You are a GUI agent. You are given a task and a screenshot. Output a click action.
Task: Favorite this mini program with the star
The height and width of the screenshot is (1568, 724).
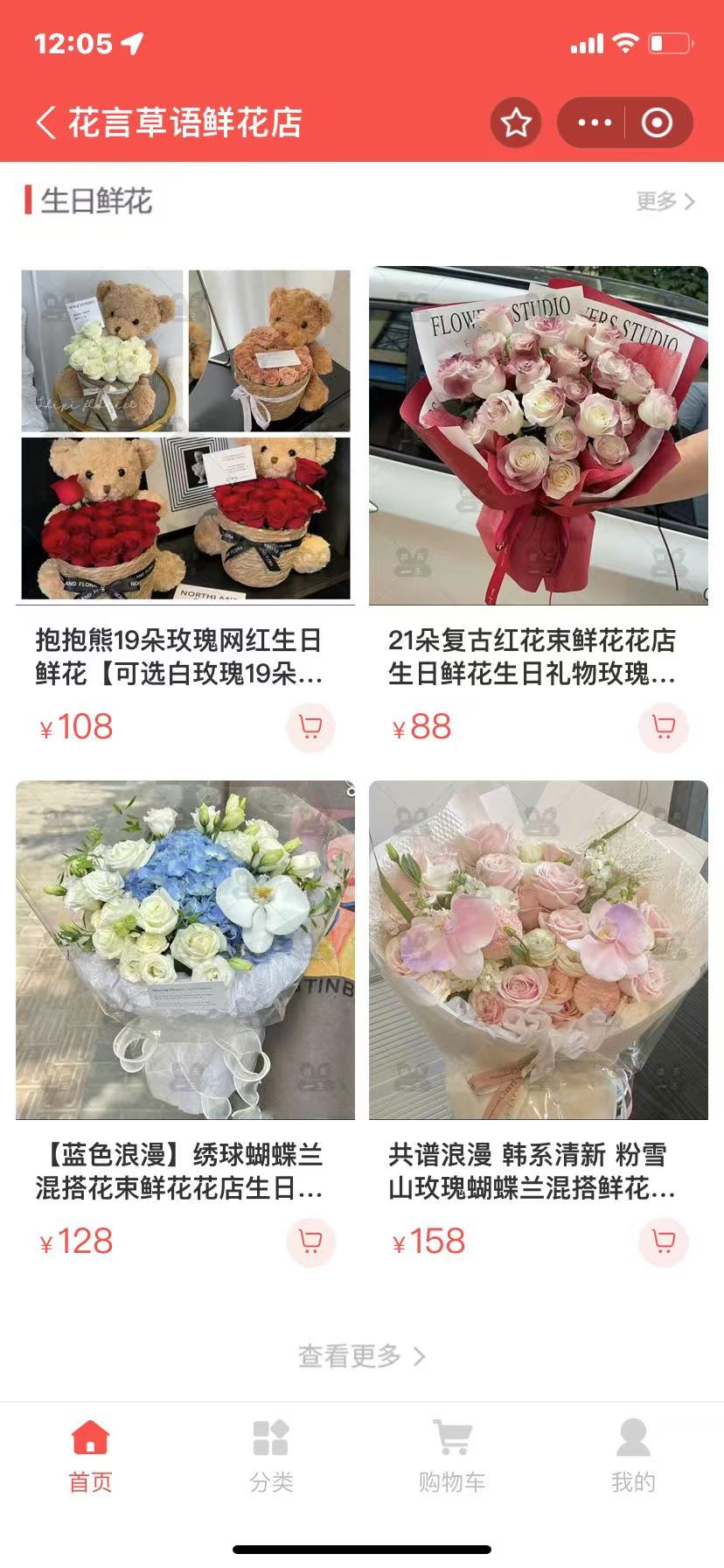click(x=516, y=122)
